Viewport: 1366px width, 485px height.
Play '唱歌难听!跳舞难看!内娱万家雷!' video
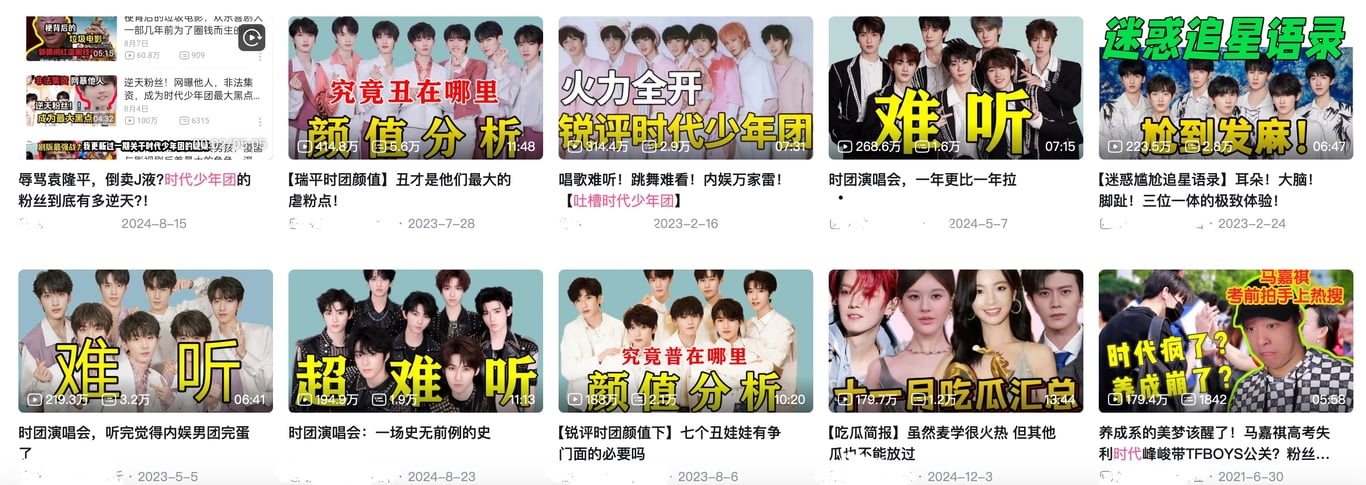pos(685,88)
